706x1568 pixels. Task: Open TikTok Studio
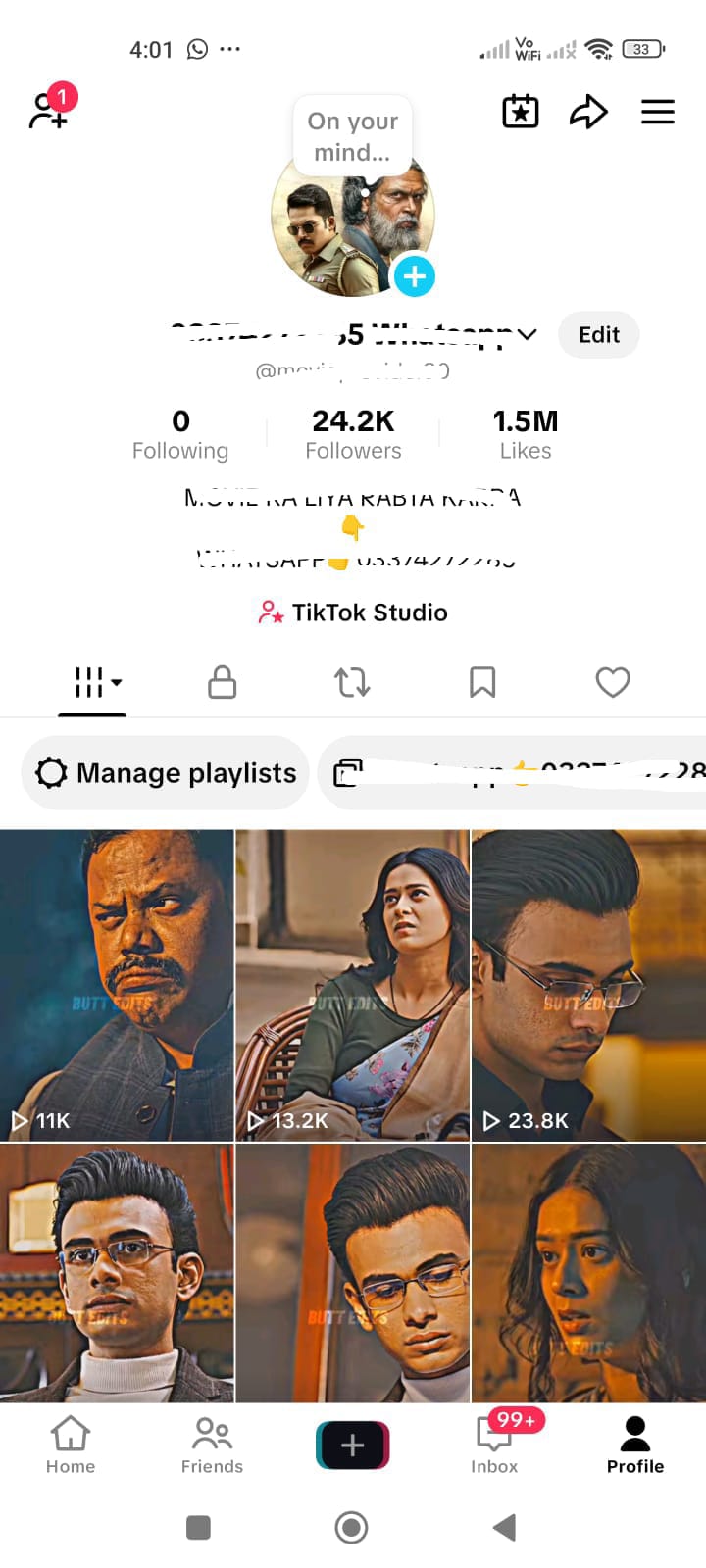353,612
